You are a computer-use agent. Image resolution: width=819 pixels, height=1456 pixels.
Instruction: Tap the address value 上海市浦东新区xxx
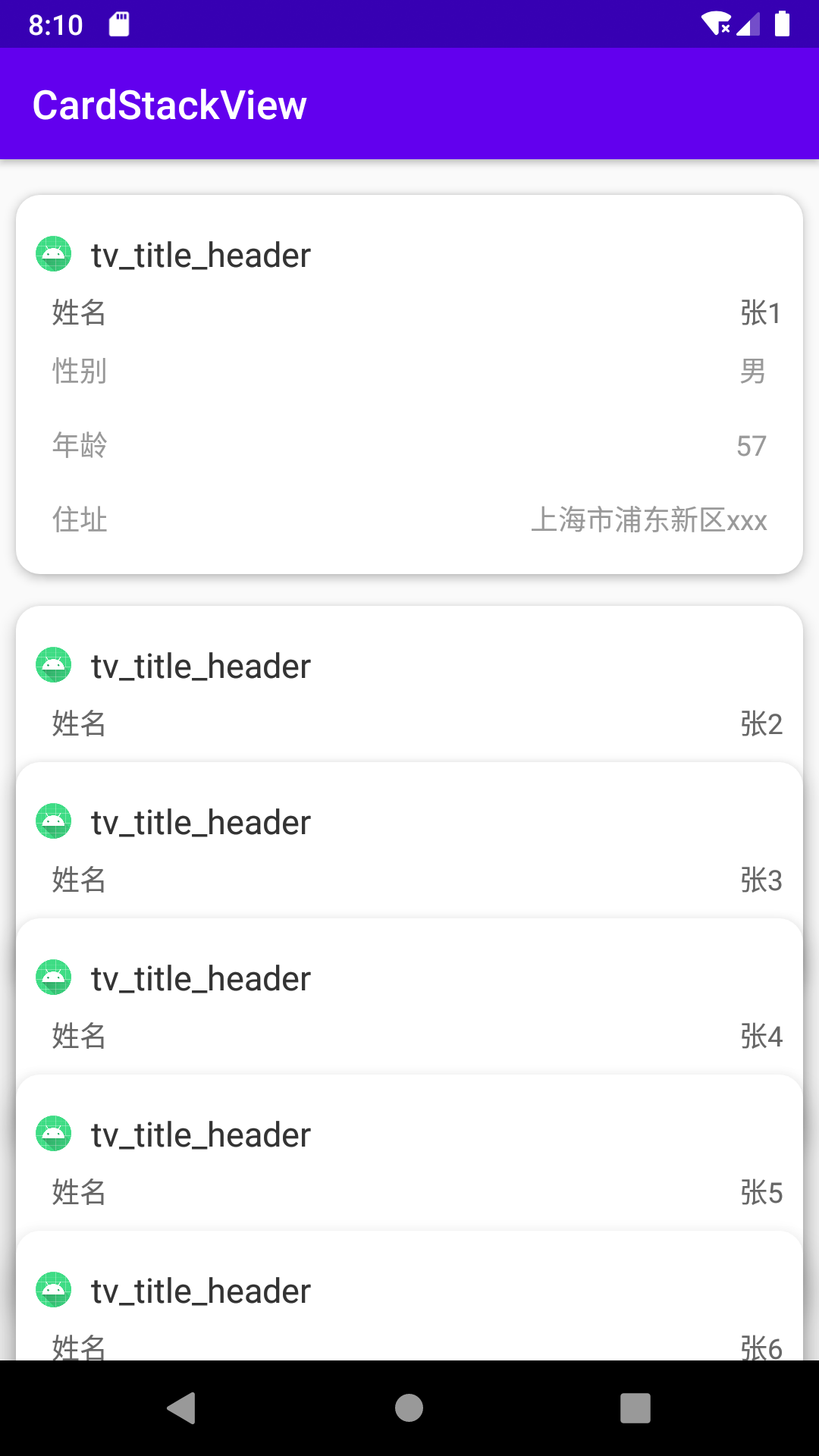coord(650,520)
